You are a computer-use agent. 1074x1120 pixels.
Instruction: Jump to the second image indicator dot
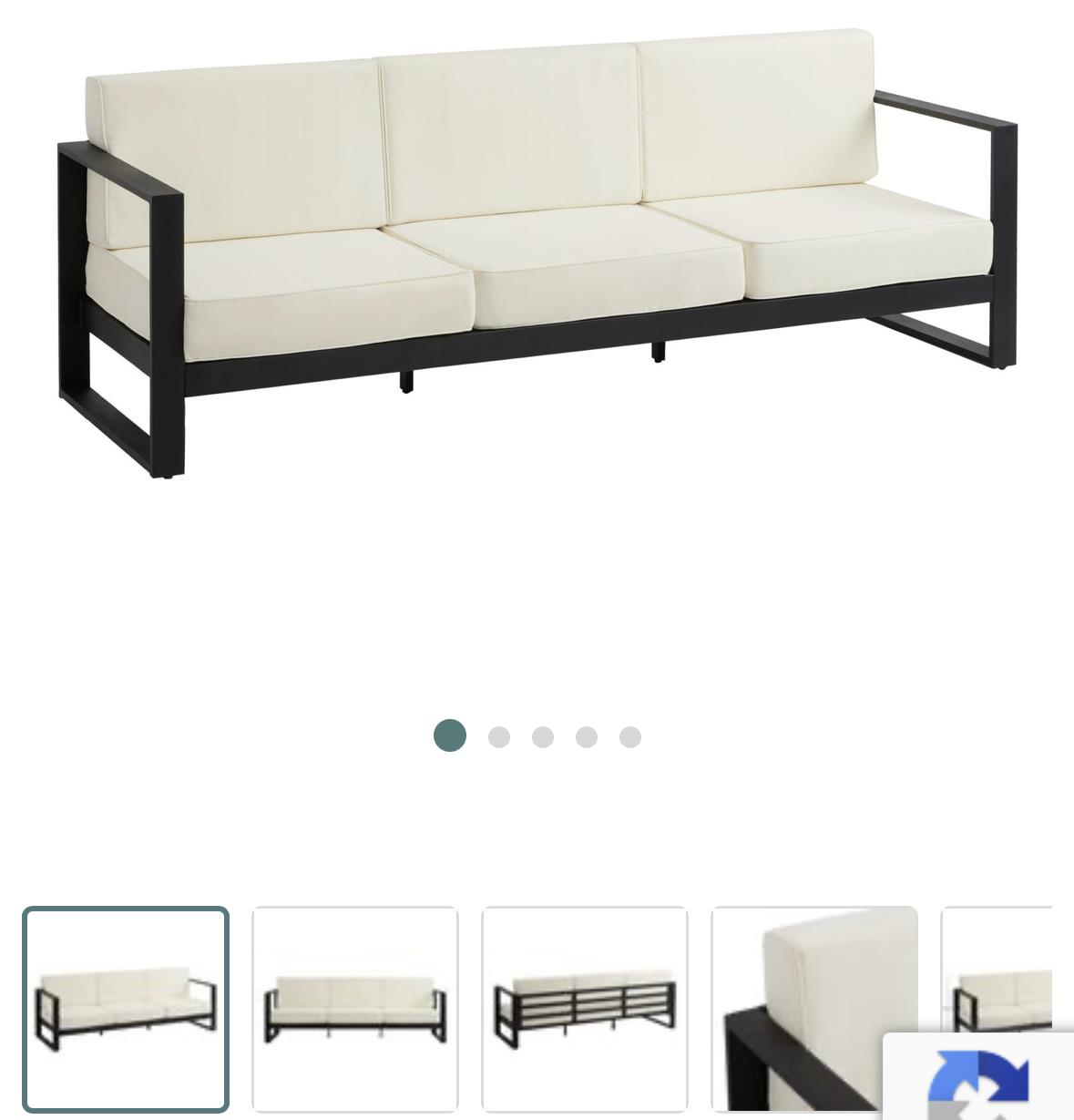tap(499, 737)
